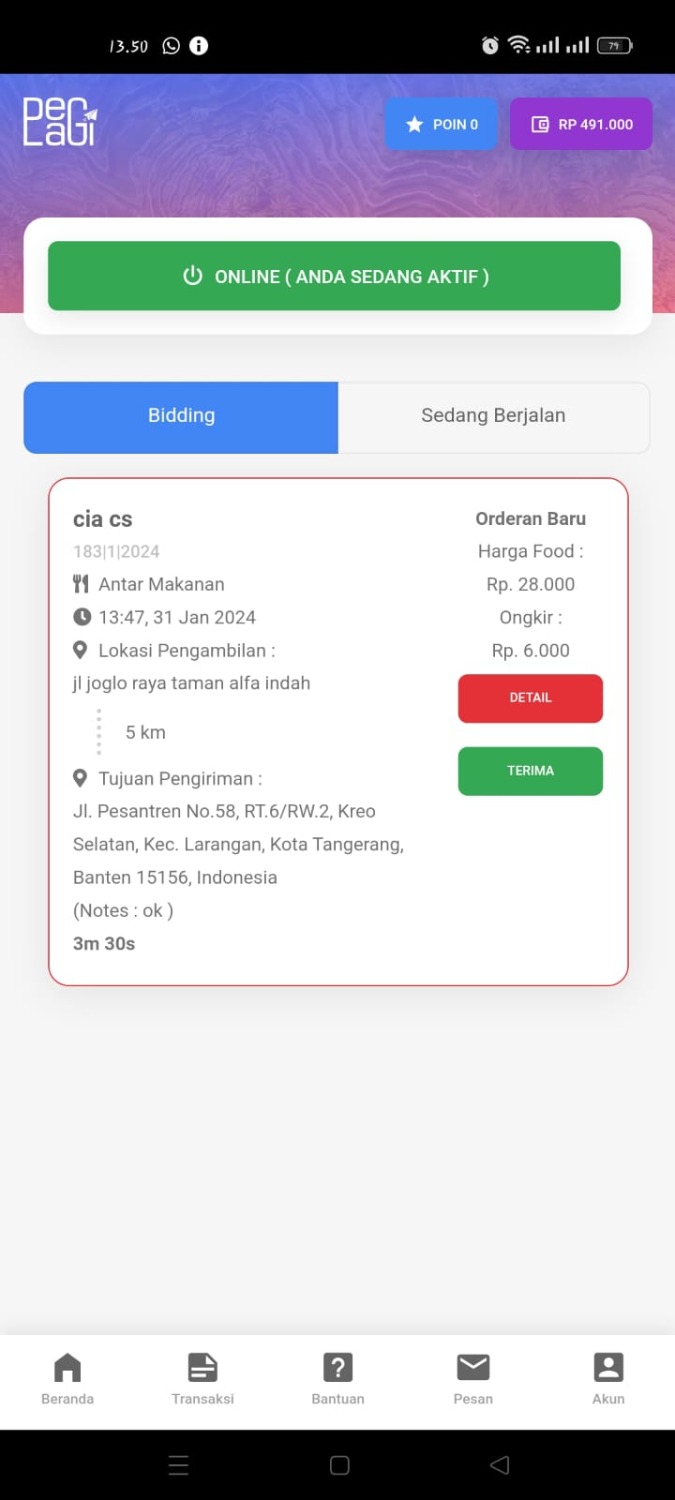675x1500 pixels.
Task: Open the Bantuan help tab
Action: tap(338, 1379)
